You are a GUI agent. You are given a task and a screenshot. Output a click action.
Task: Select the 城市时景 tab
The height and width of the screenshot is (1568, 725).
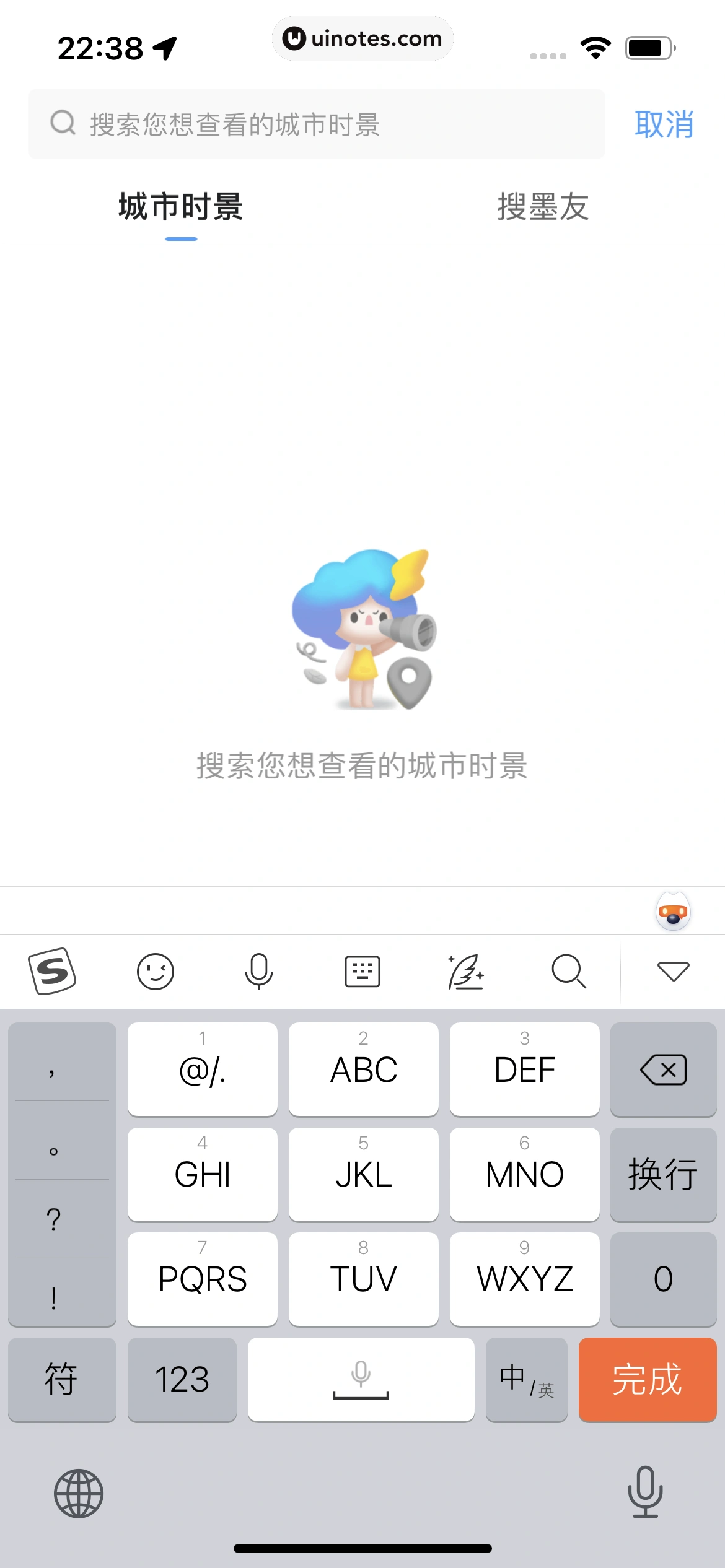[181, 207]
